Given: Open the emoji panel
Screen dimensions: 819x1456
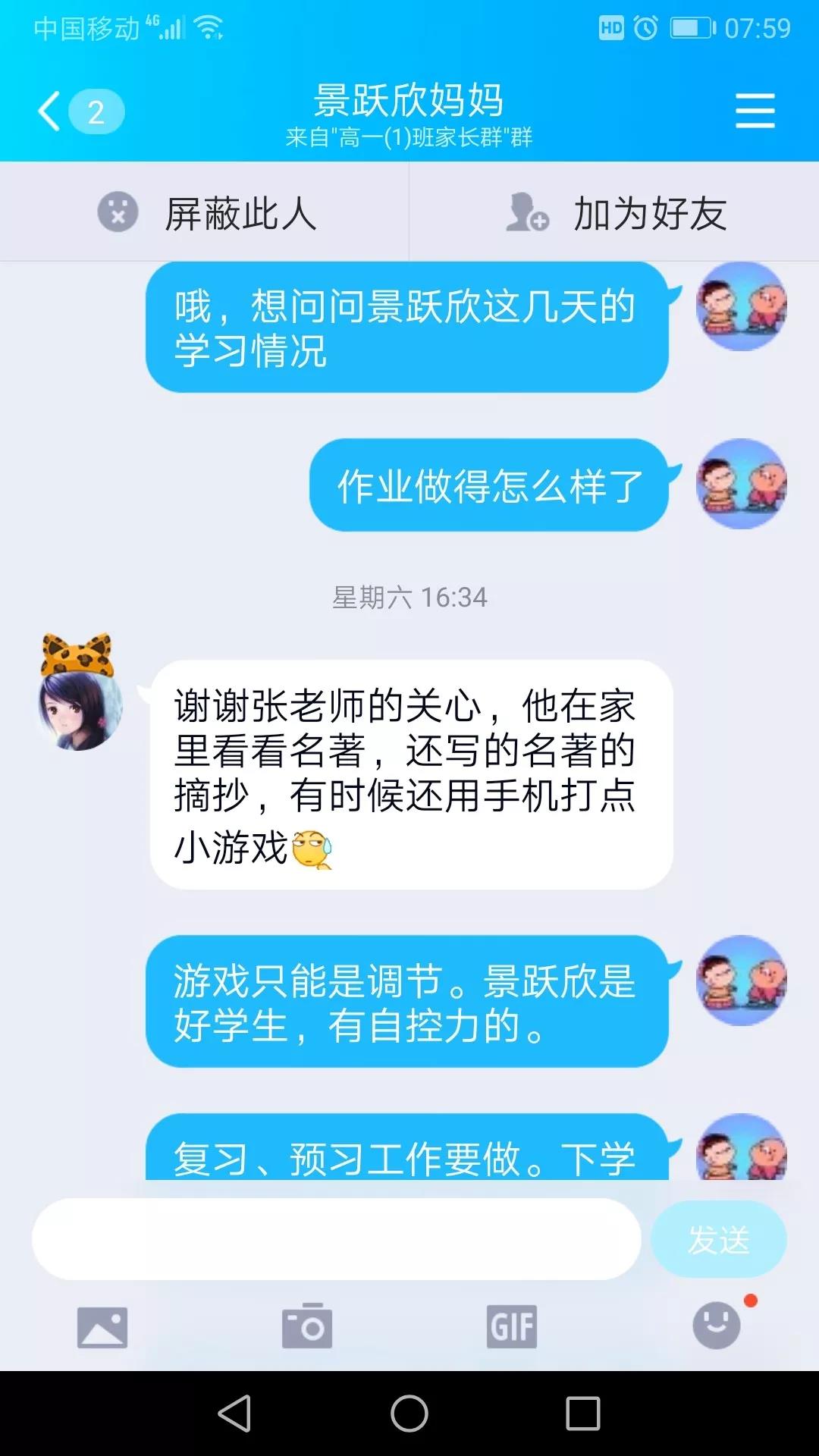Looking at the screenshot, I should click(x=717, y=1326).
